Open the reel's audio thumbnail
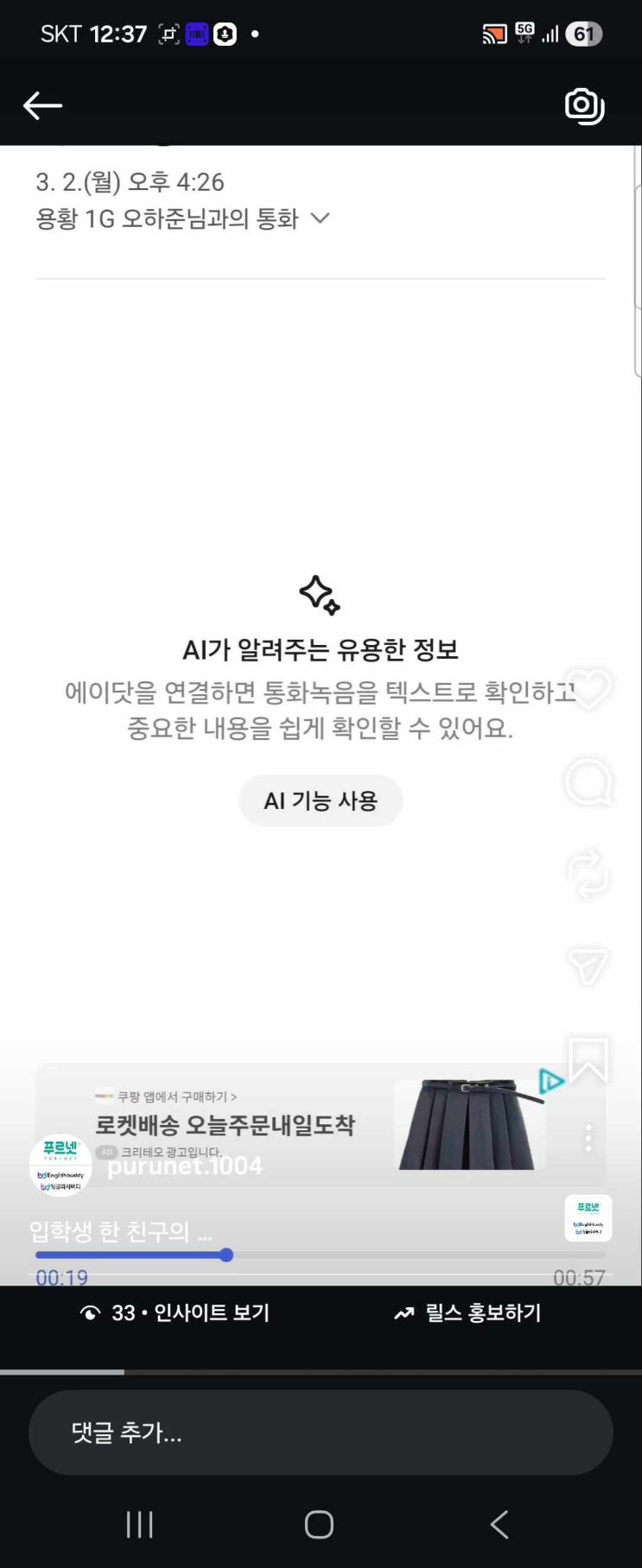 tap(588, 1217)
